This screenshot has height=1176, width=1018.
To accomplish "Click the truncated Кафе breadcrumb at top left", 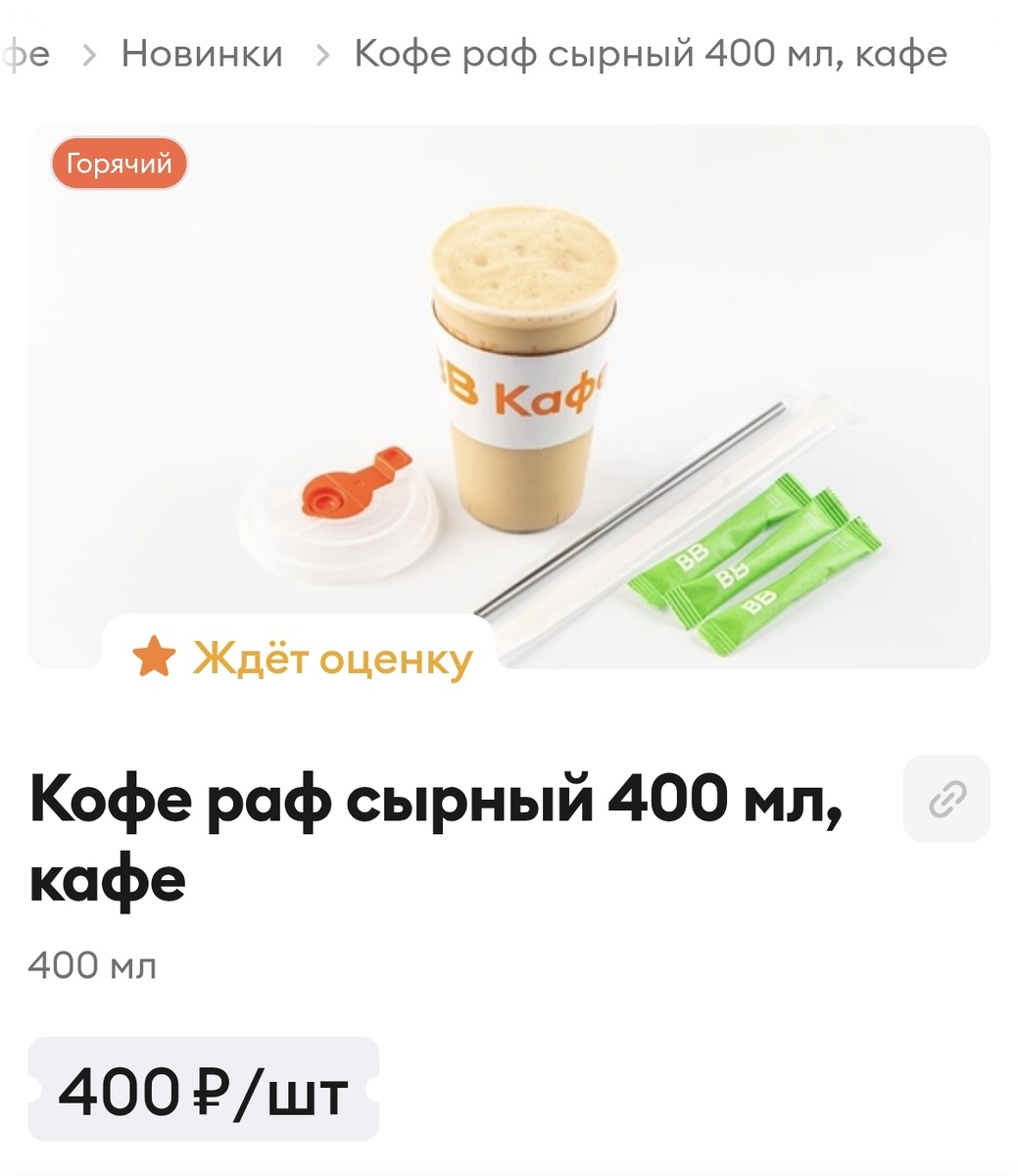I will (x=26, y=54).
